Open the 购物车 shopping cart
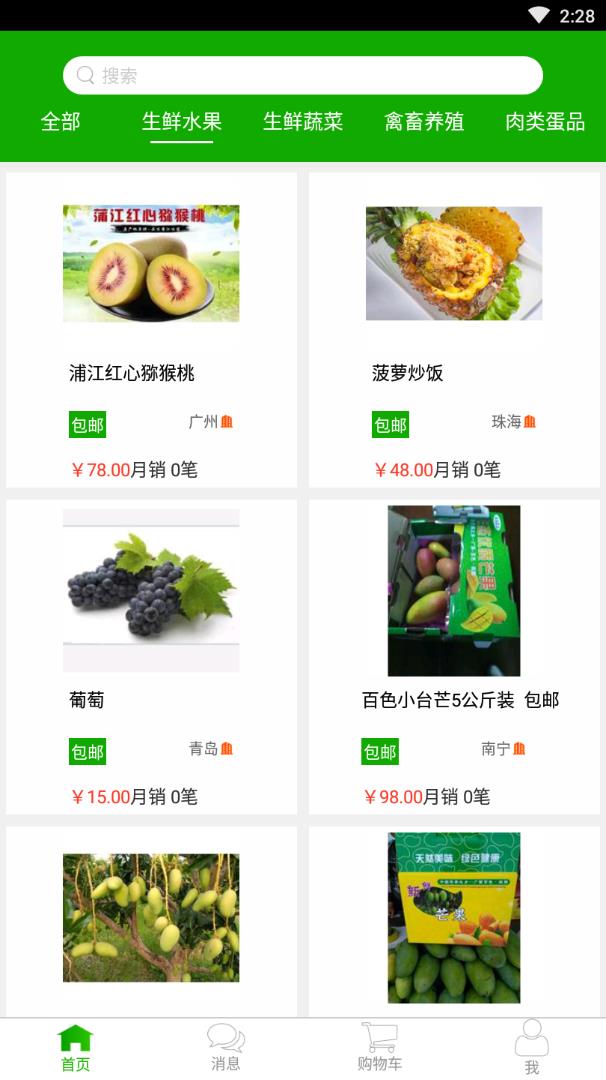This screenshot has width=606, height=1080. pyautogui.click(x=379, y=1048)
